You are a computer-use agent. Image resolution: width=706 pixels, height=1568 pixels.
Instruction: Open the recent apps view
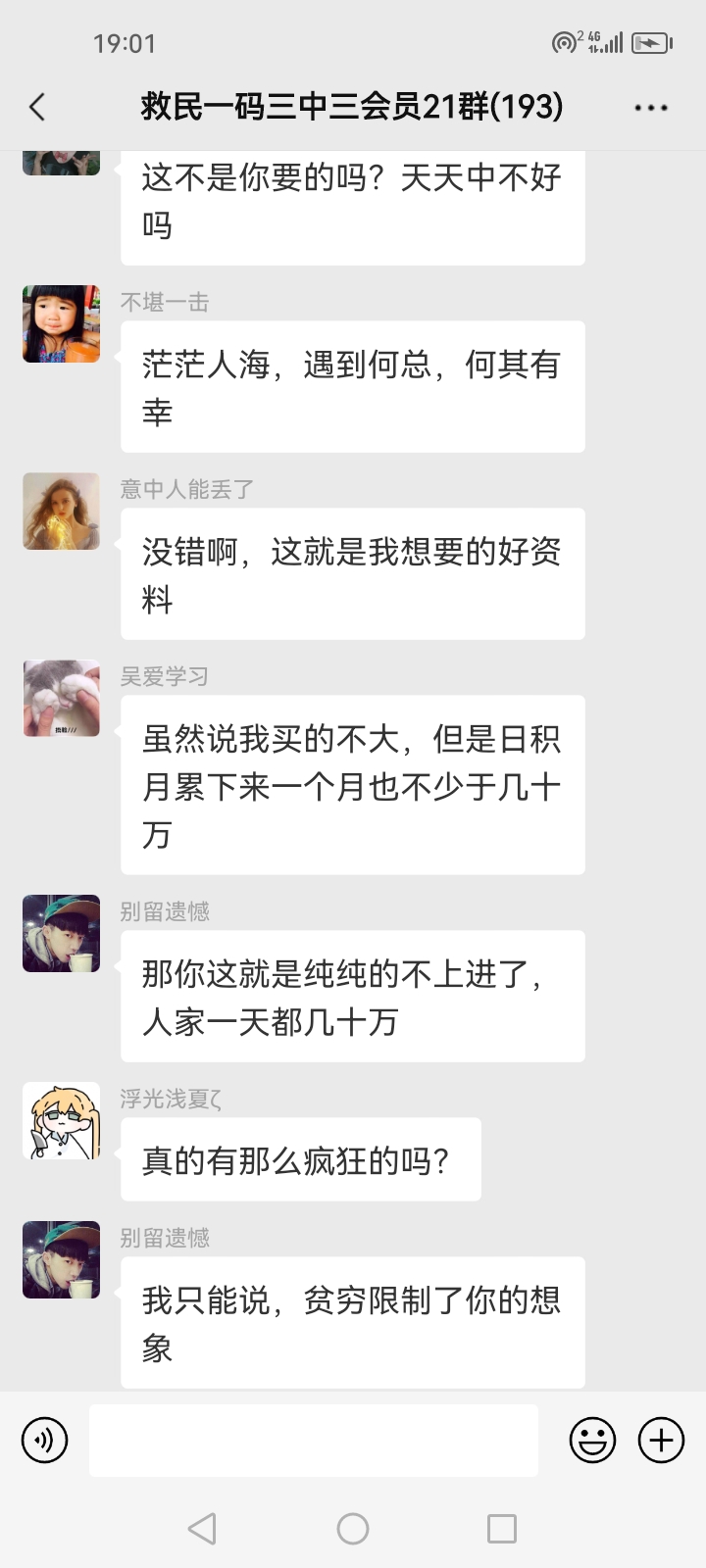coord(502,1529)
